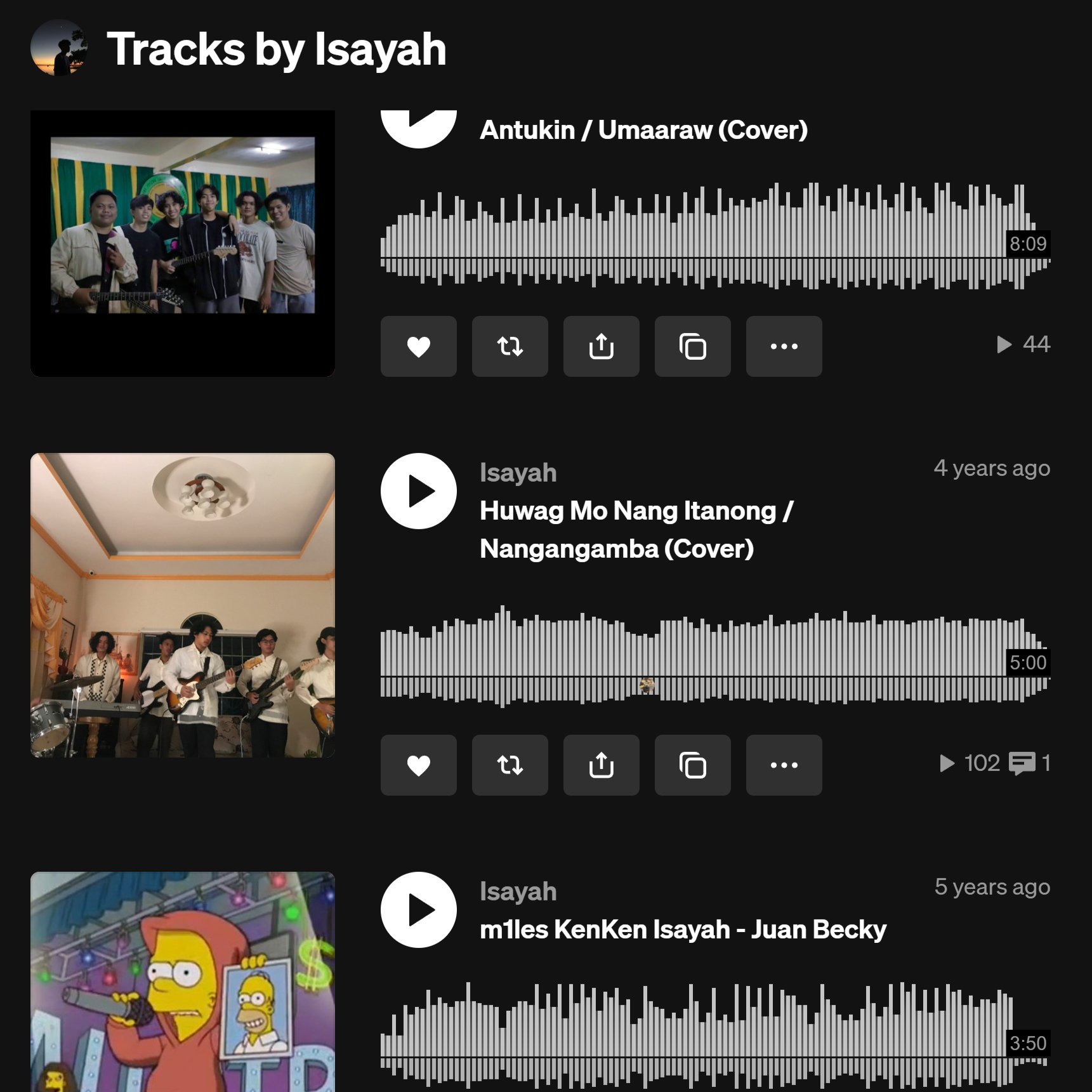Screen dimensions: 1092x1092
Task: Open Isayah artist link above Juan Becky
Action: point(518,891)
